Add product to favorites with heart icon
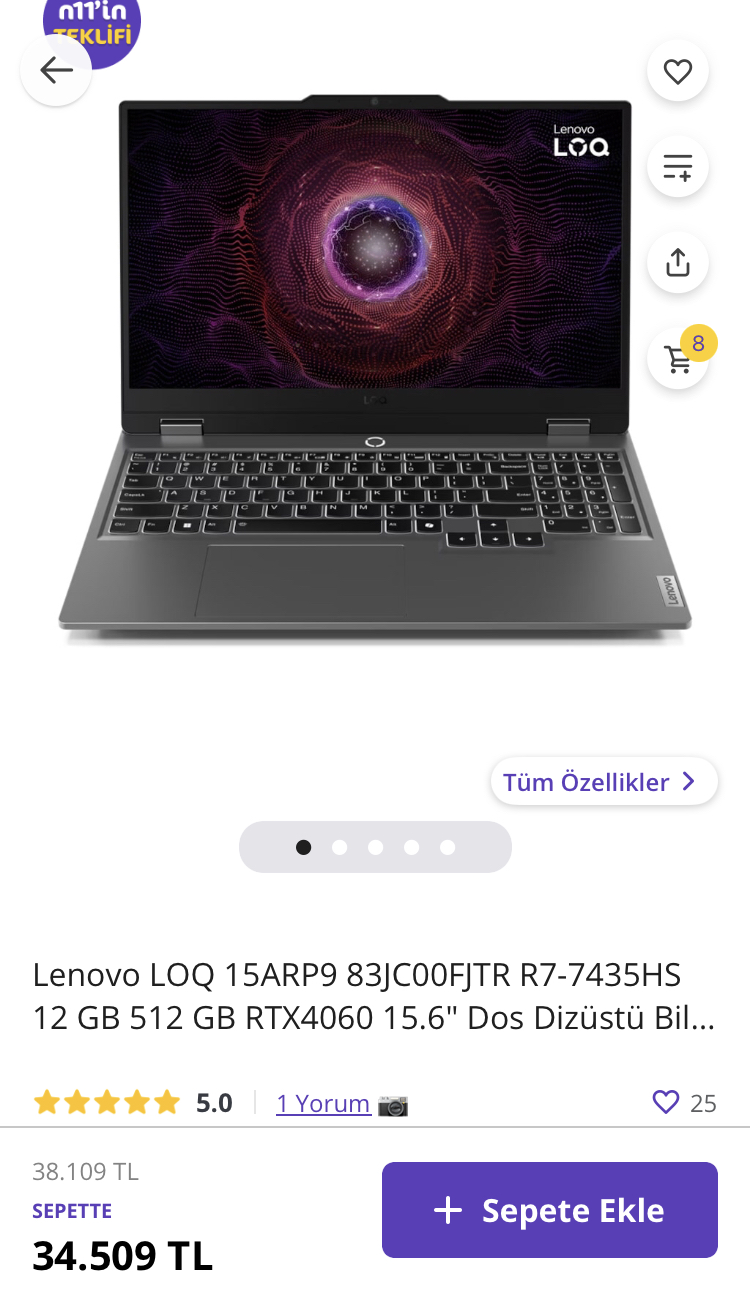 678,71
